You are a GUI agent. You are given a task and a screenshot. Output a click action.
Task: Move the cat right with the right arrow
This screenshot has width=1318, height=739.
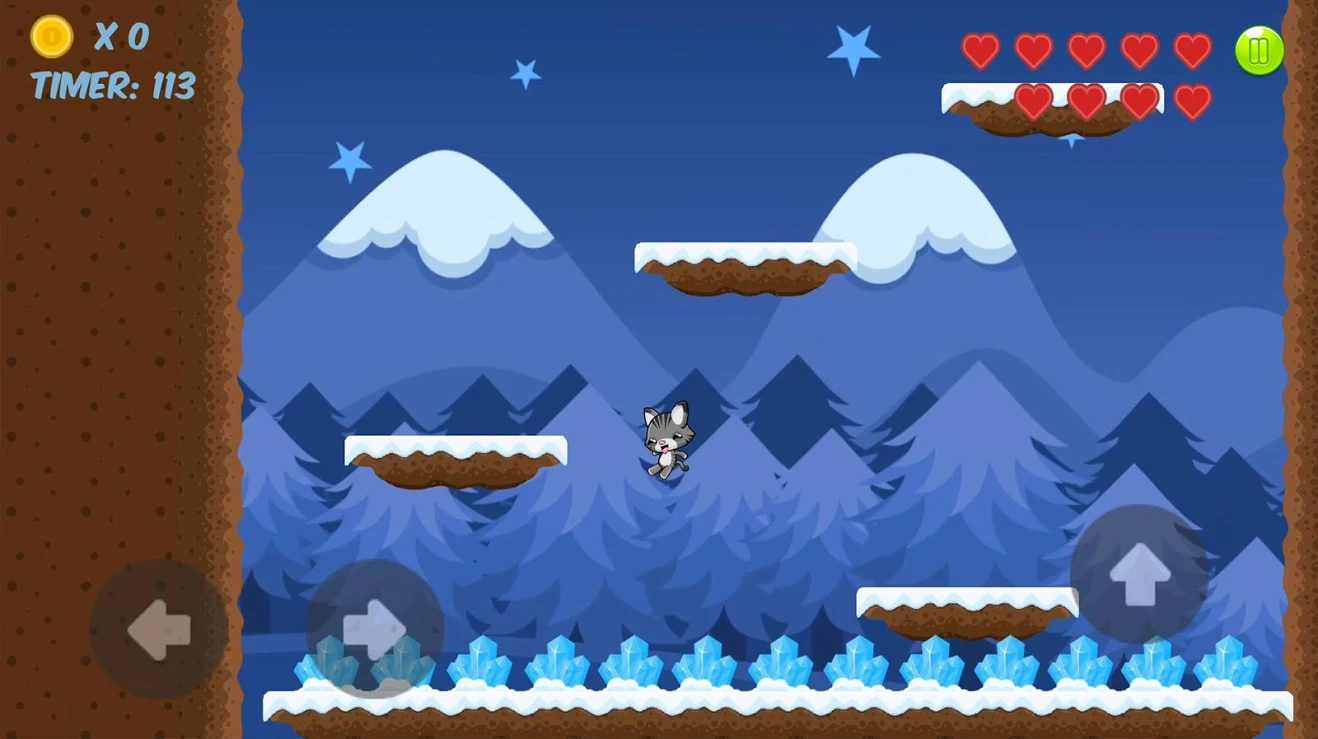point(375,629)
